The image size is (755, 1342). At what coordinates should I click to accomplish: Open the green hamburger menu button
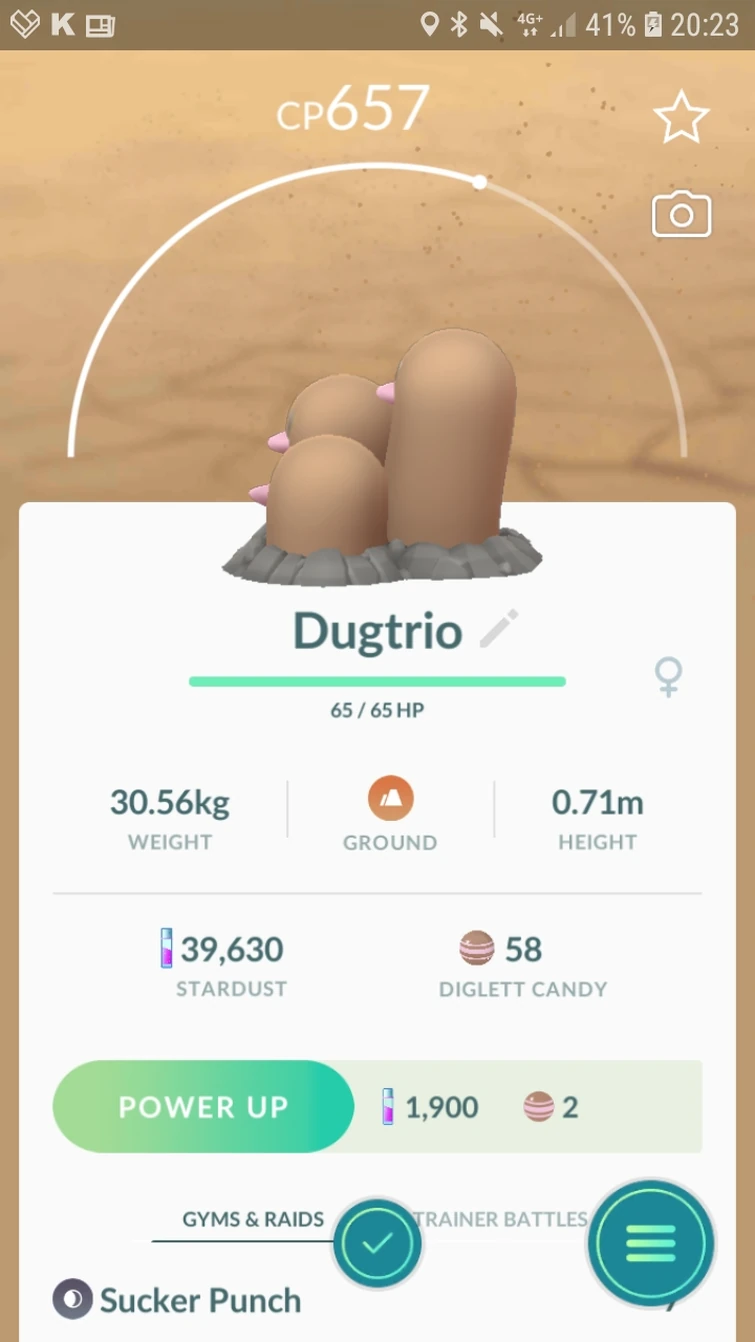click(x=651, y=1243)
